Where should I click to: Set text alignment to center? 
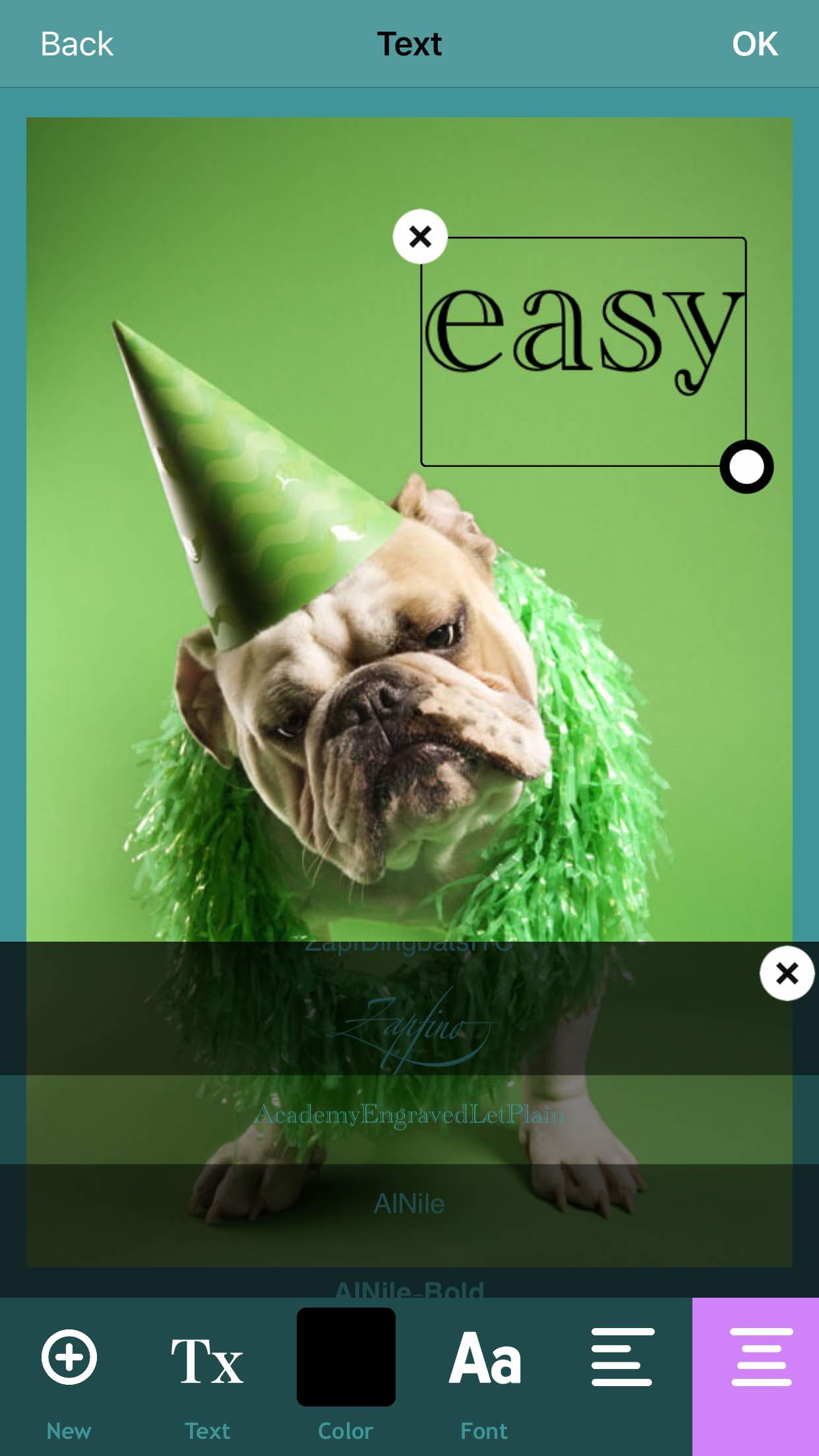click(x=760, y=1358)
